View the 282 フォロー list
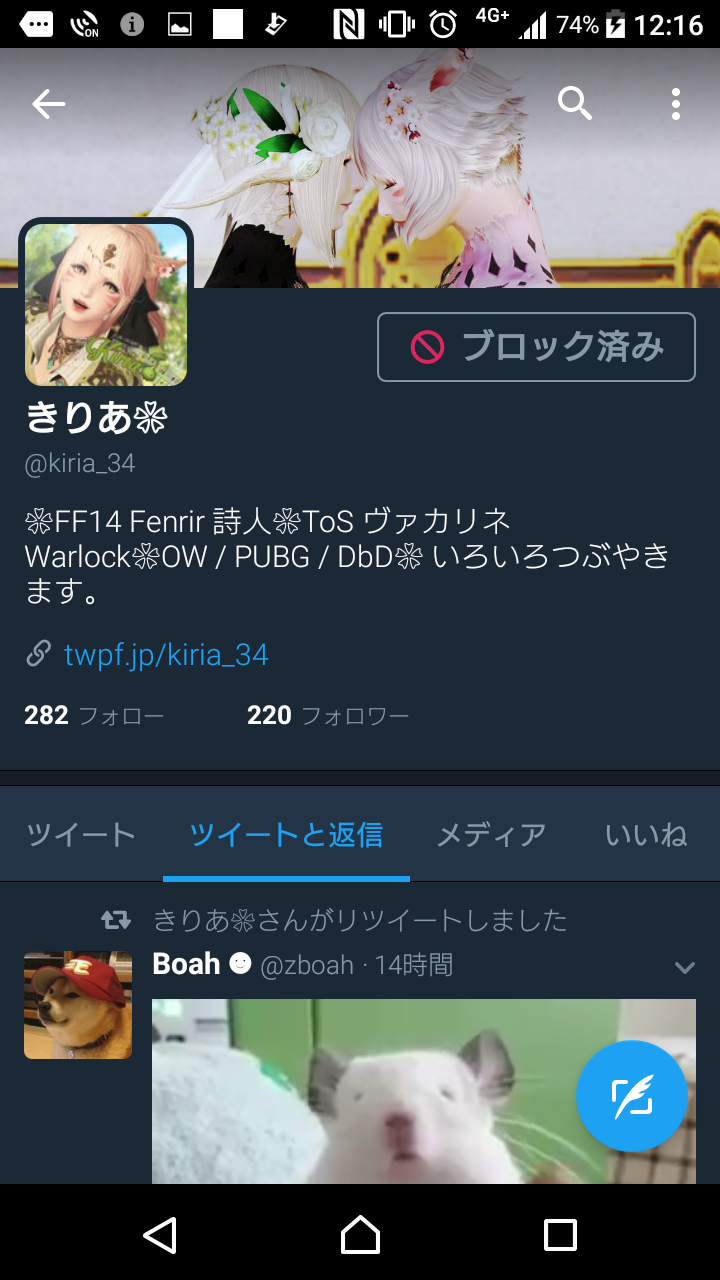720x1280 pixels. (x=94, y=715)
